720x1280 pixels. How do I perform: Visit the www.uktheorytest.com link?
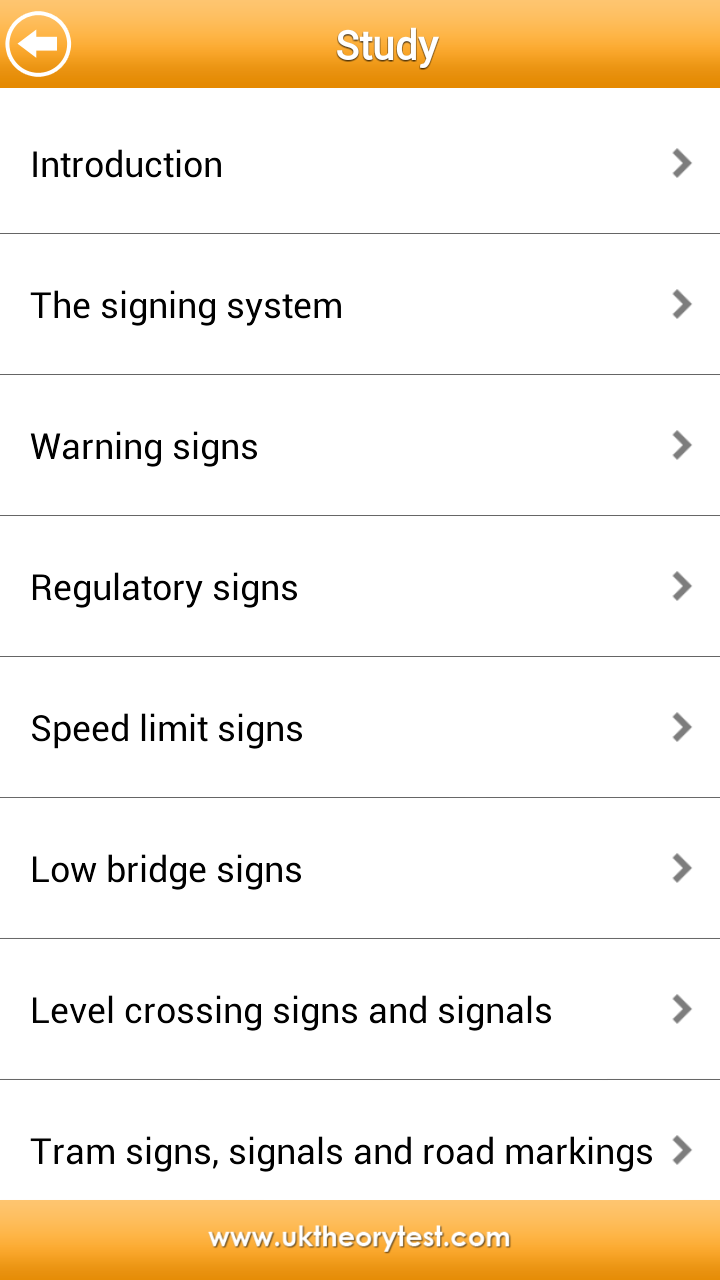[x=360, y=1236]
